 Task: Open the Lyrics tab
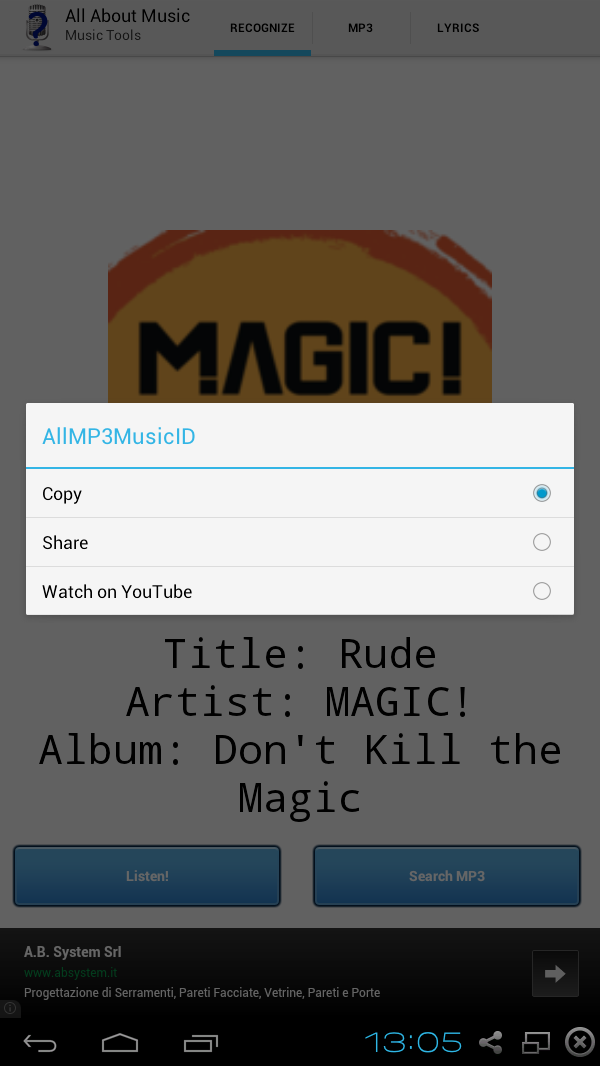point(458,28)
